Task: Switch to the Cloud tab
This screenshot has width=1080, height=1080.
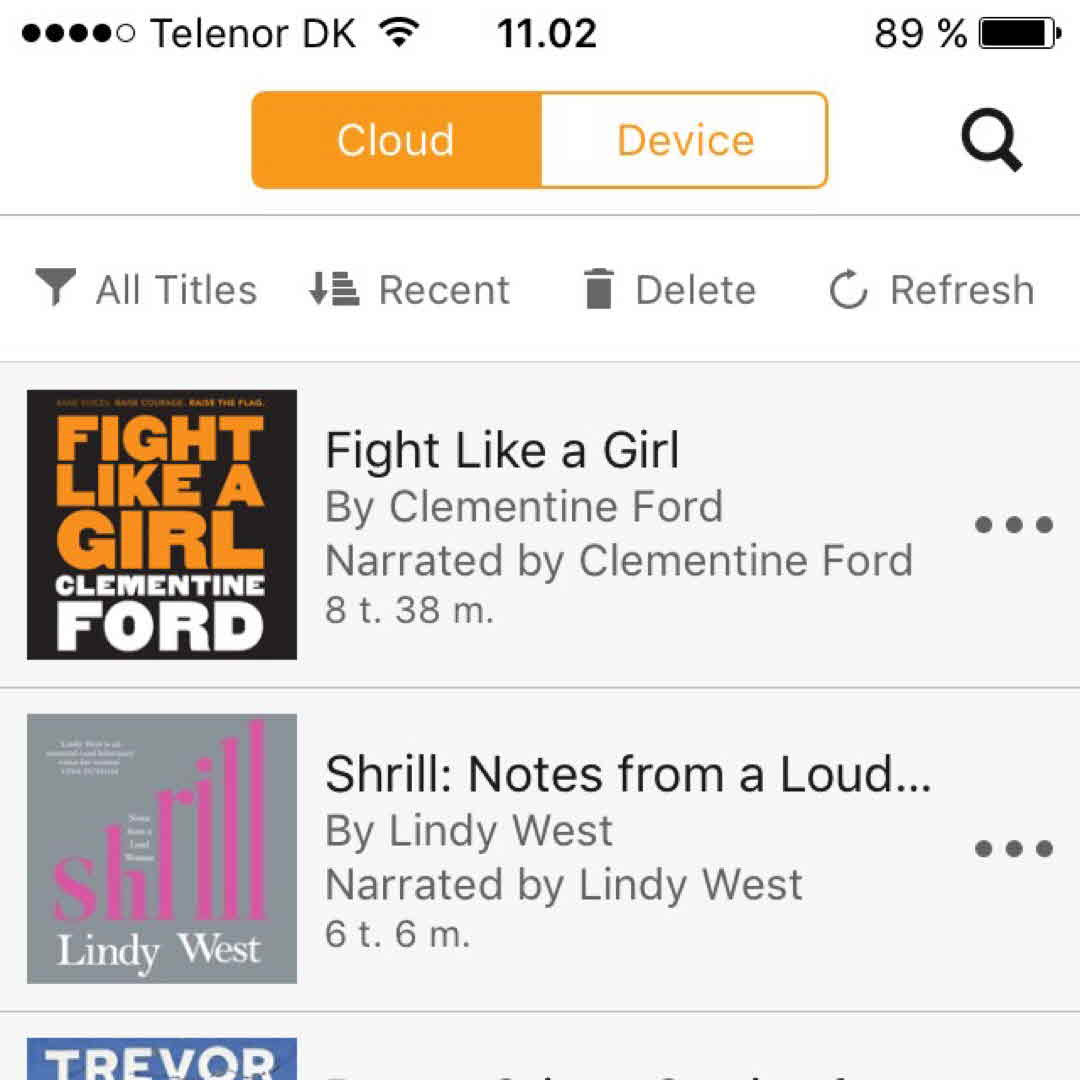Action: tap(396, 140)
